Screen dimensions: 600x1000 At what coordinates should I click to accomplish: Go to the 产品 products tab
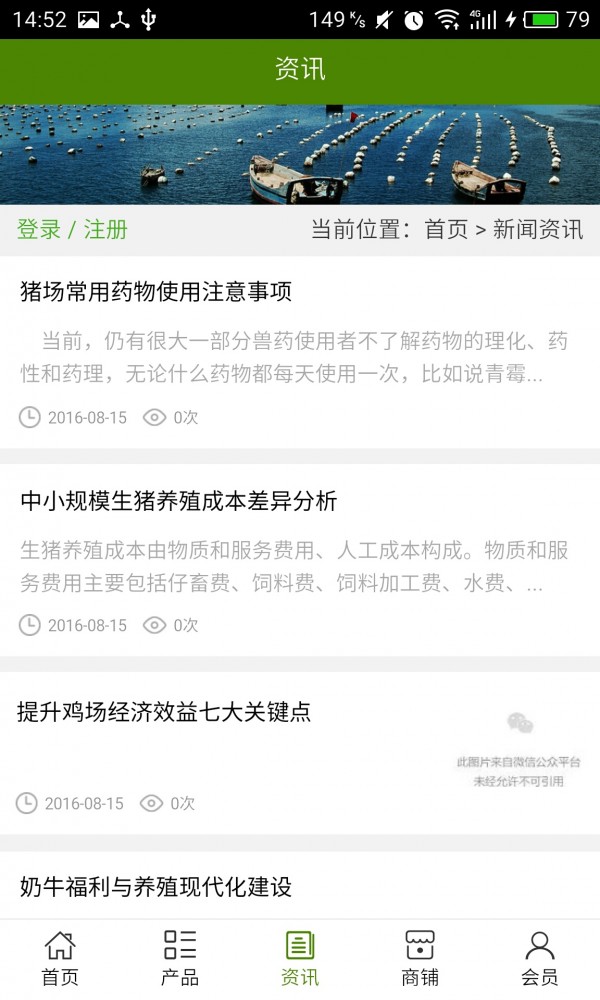180,958
